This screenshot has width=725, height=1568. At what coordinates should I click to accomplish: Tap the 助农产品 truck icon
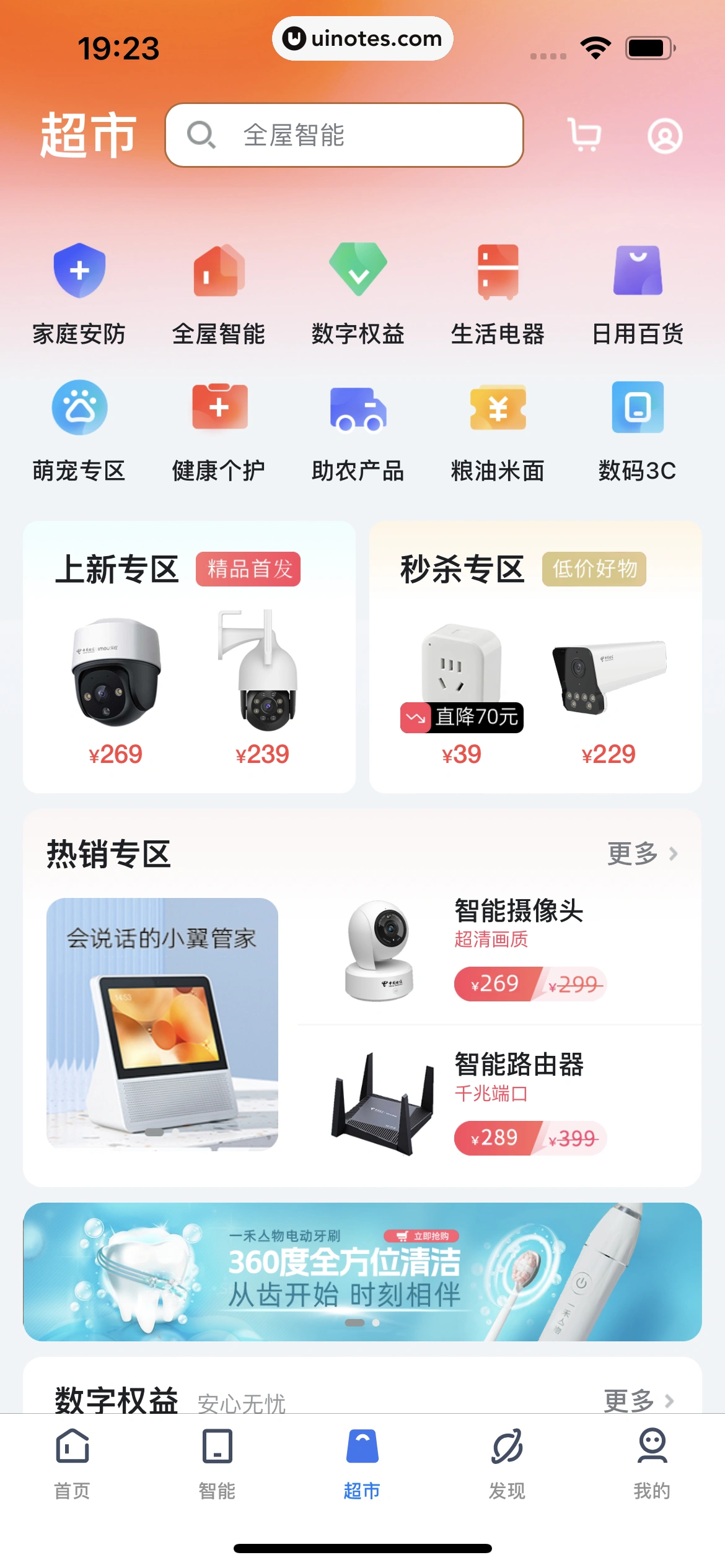(x=358, y=407)
